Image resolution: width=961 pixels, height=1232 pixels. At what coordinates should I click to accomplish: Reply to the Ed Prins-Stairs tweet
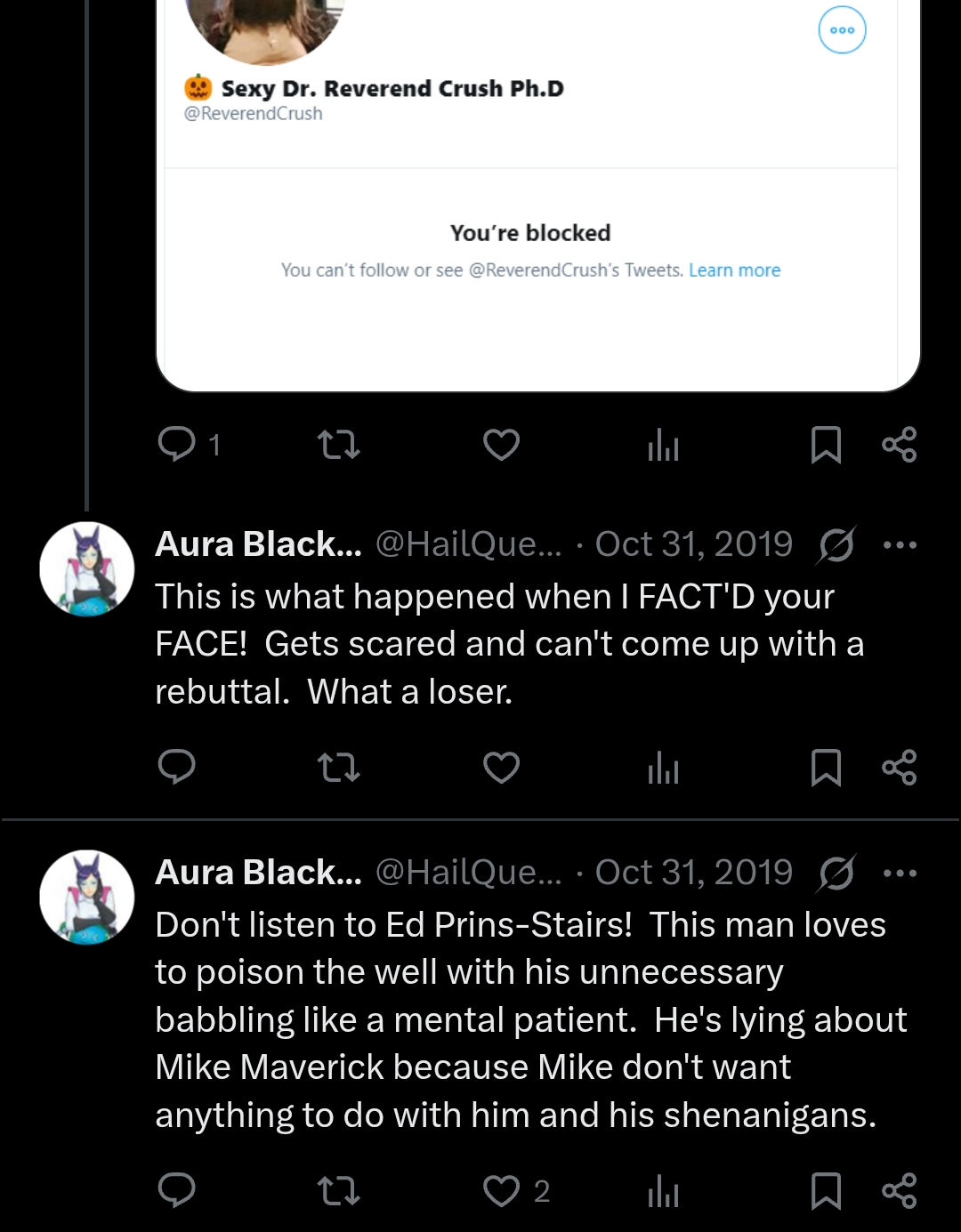(x=176, y=1190)
